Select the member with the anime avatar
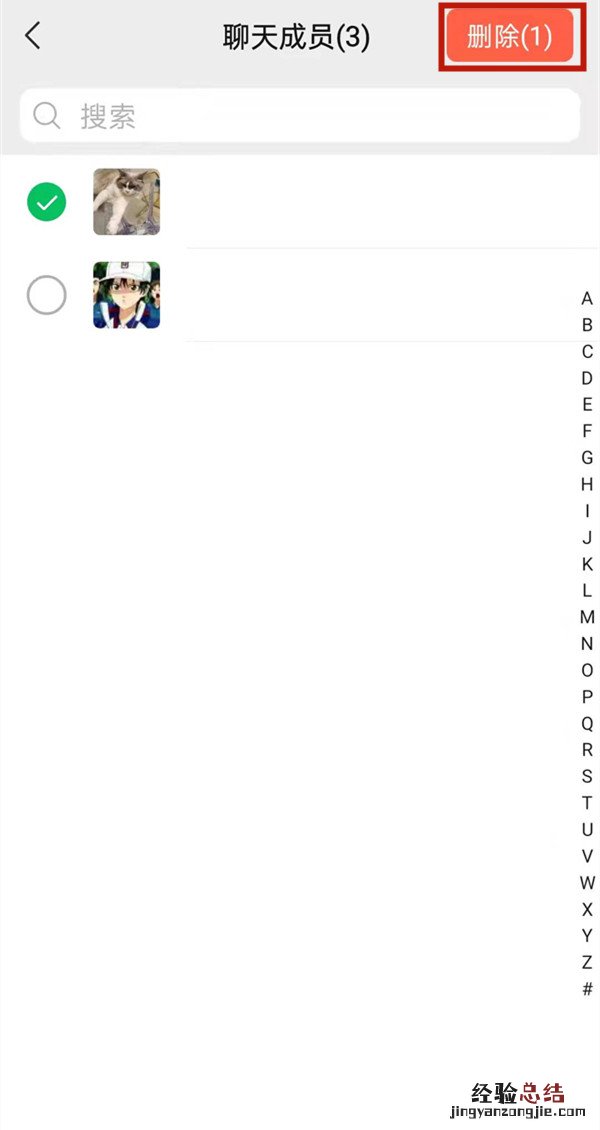This screenshot has height=1130, width=600. (47, 296)
